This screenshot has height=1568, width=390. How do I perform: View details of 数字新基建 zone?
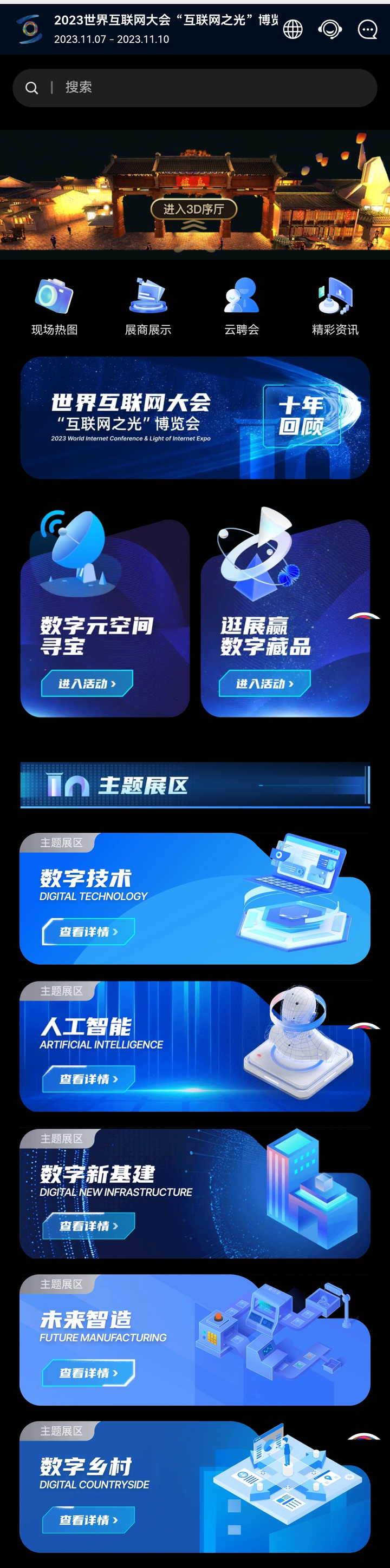coord(88,1226)
